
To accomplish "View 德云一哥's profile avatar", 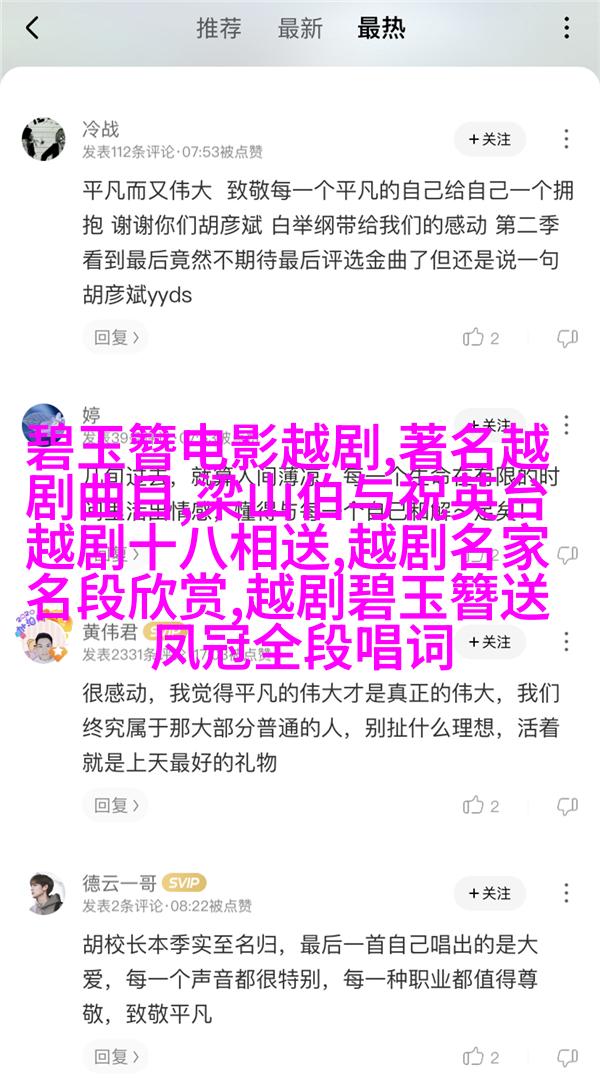I will tap(43, 894).
